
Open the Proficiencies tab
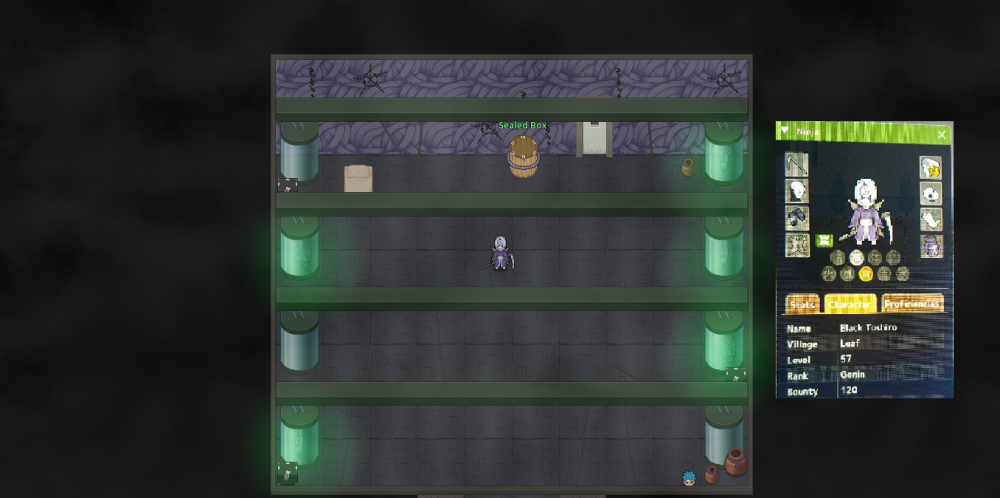coord(912,304)
